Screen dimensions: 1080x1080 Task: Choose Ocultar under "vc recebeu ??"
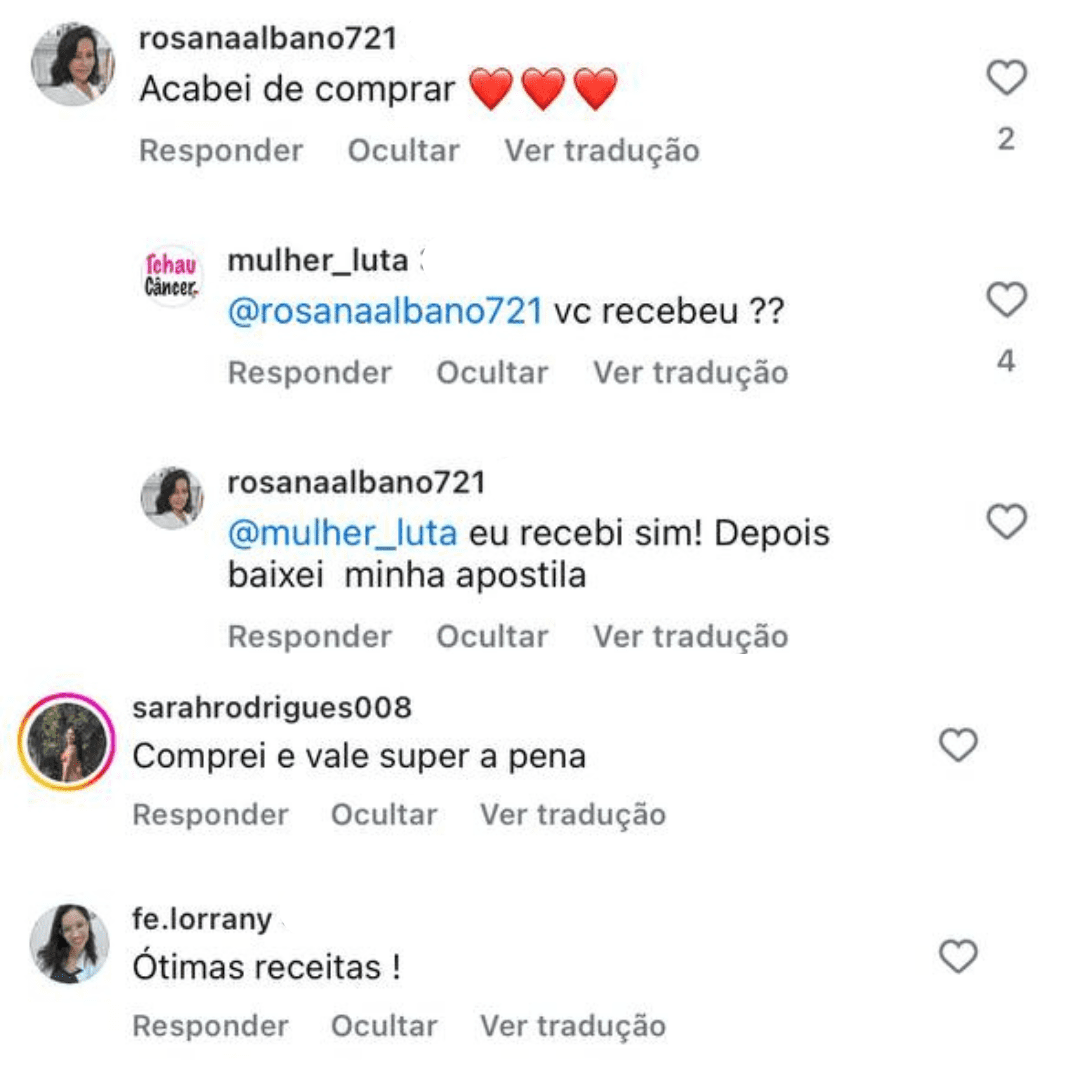[x=492, y=373]
